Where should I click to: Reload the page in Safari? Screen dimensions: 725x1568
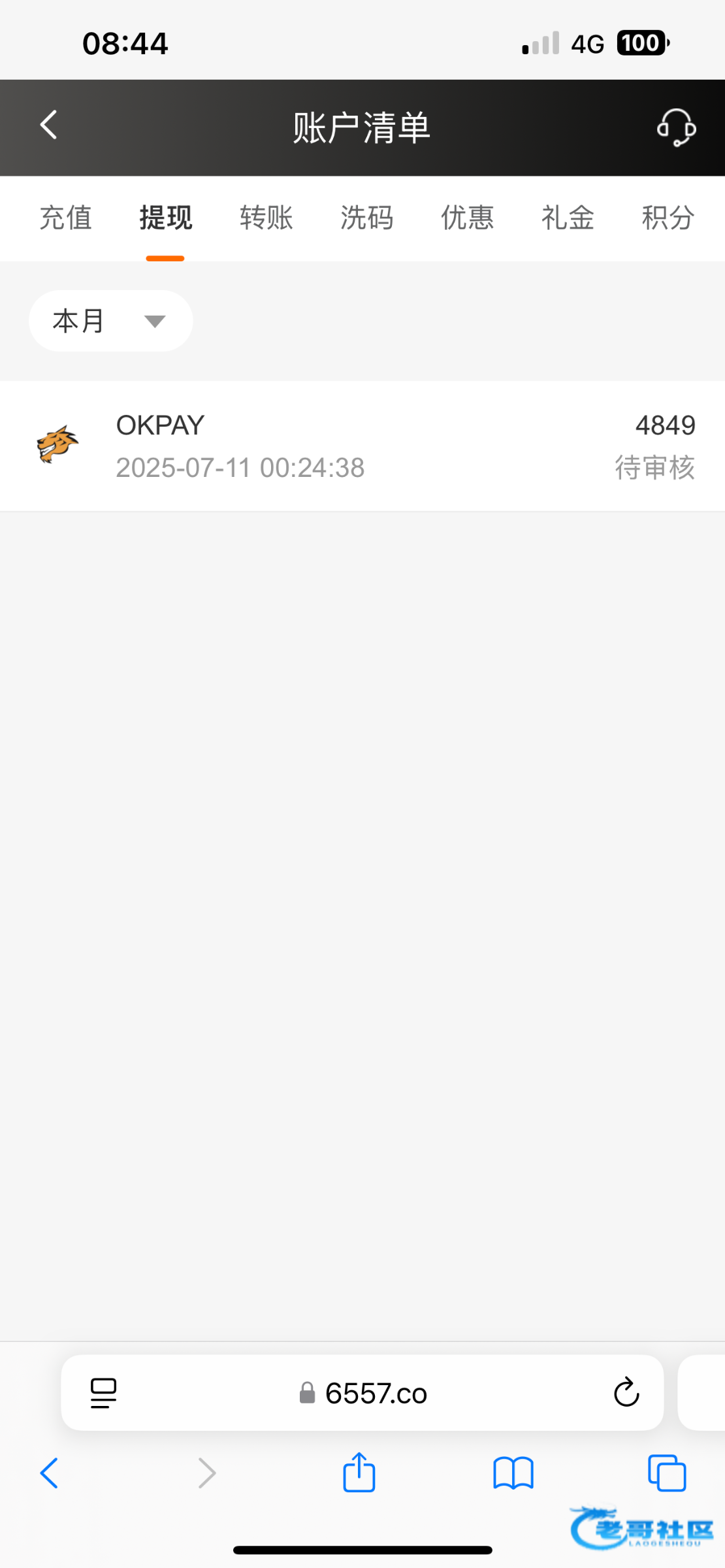coord(626,1392)
